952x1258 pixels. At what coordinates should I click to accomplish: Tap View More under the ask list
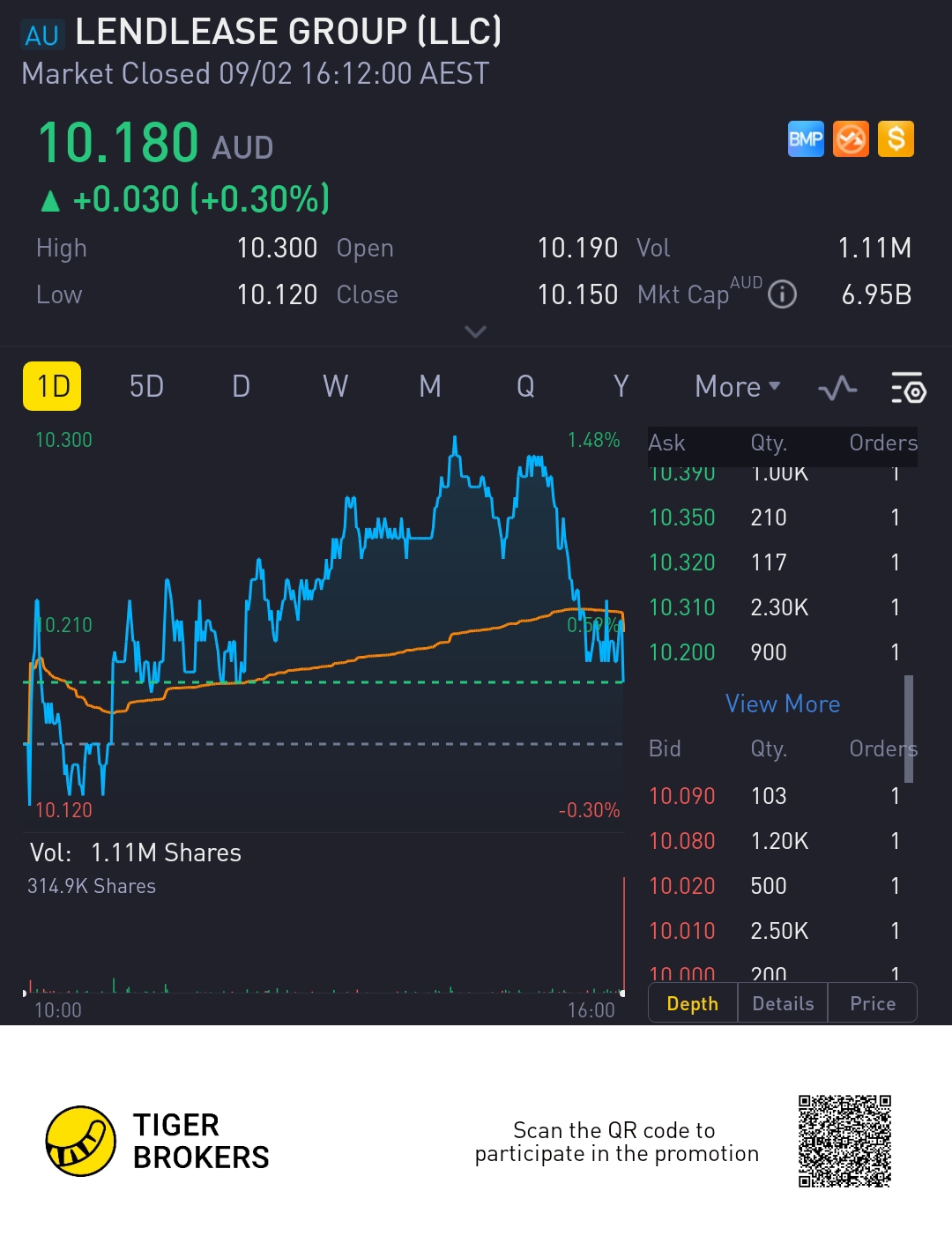[x=783, y=703]
